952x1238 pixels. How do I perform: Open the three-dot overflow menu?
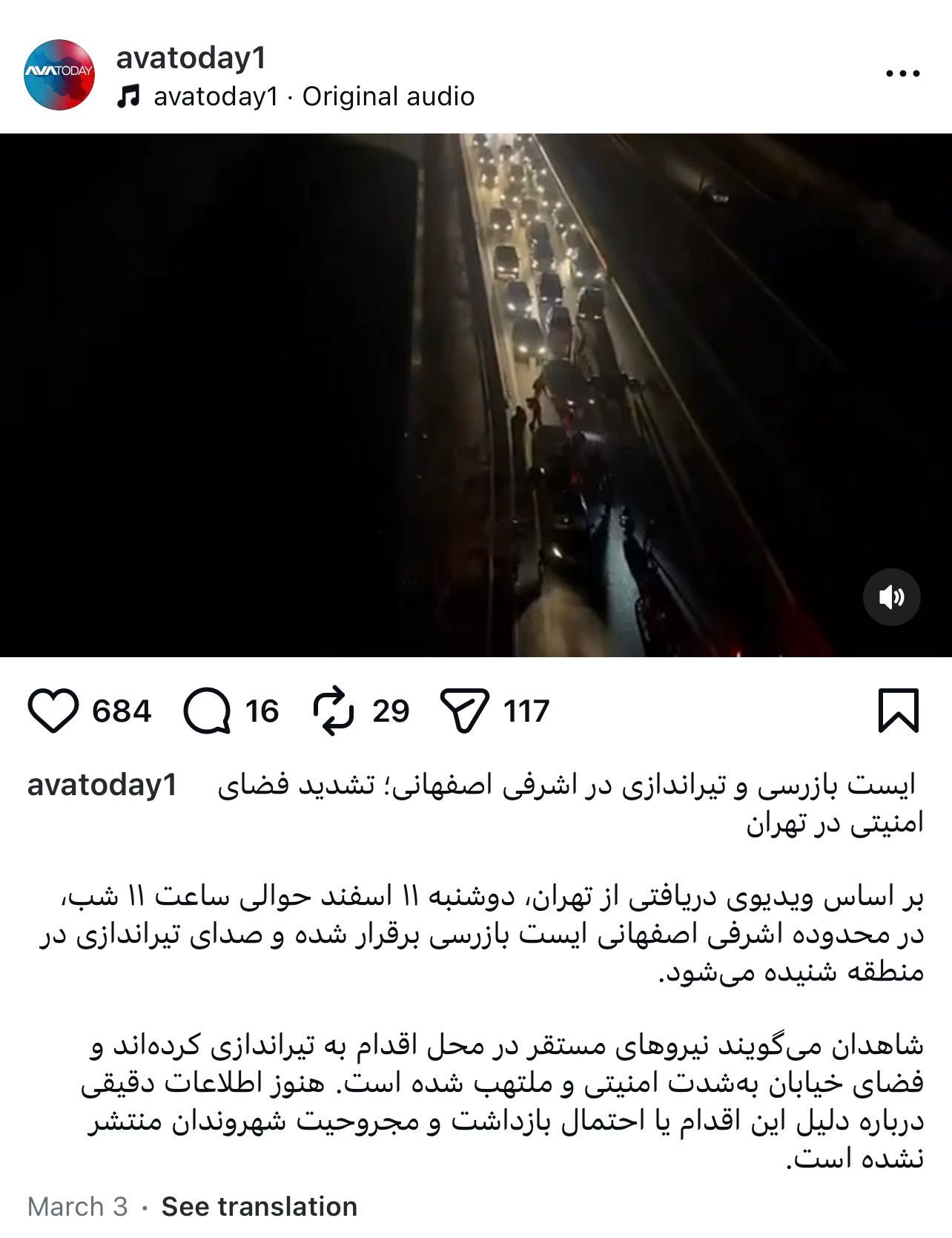tap(902, 73)
